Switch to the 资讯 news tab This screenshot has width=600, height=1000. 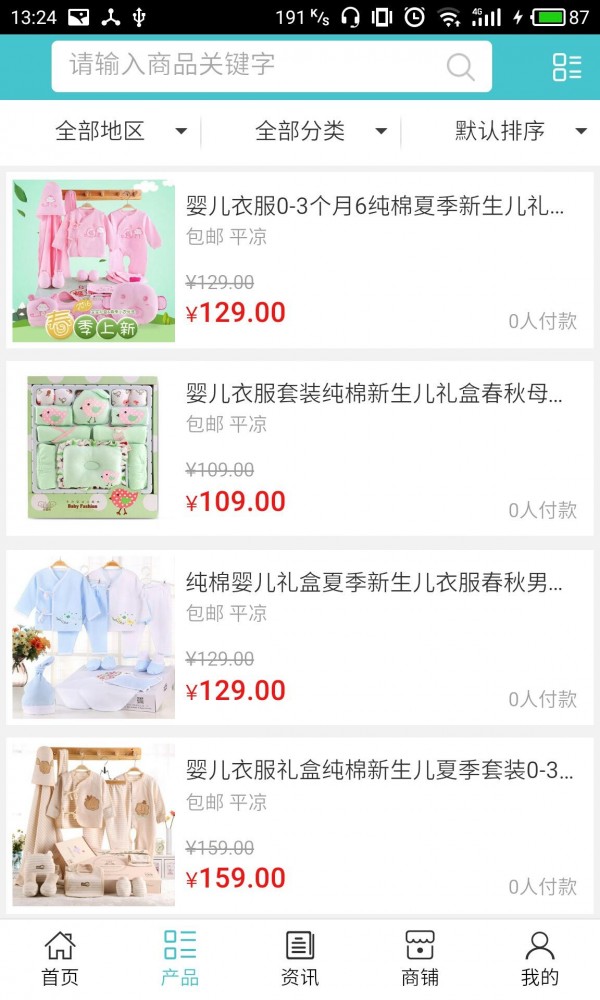tap(300, 959)
